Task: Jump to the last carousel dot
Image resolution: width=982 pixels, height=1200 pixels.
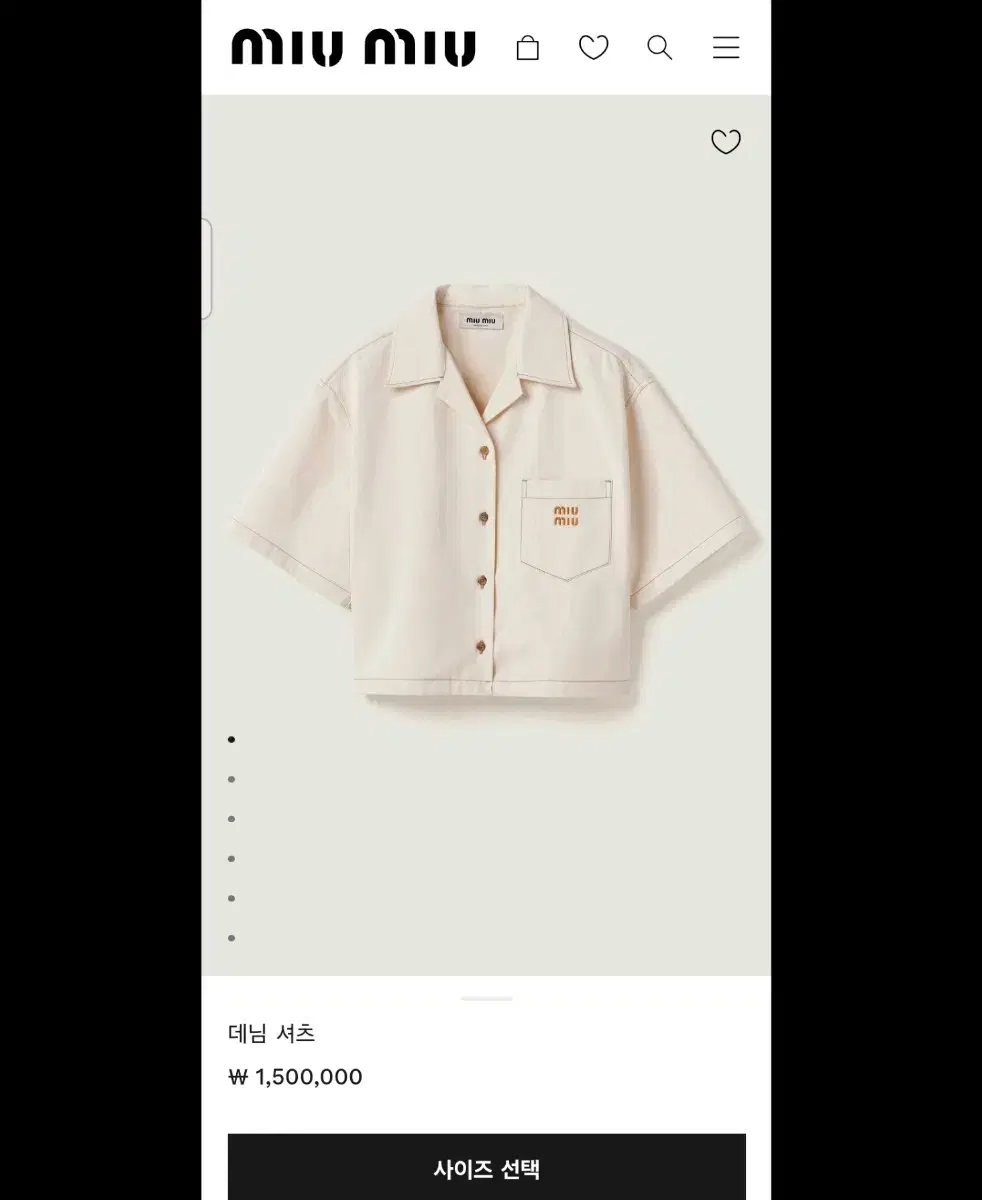Action: (x=232, y=938)
